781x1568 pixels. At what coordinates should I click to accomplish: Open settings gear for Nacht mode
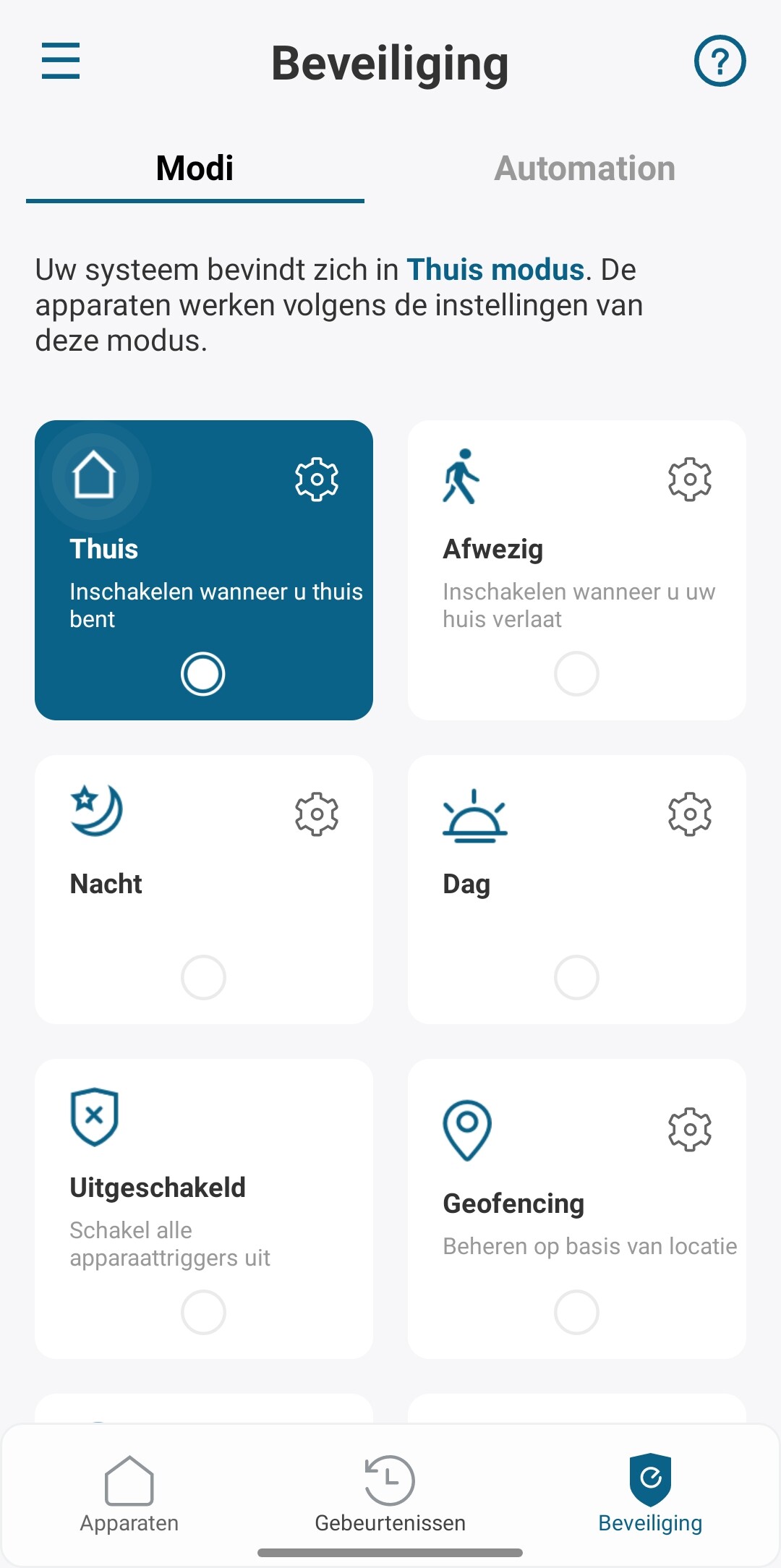click(x=317, y=814)
